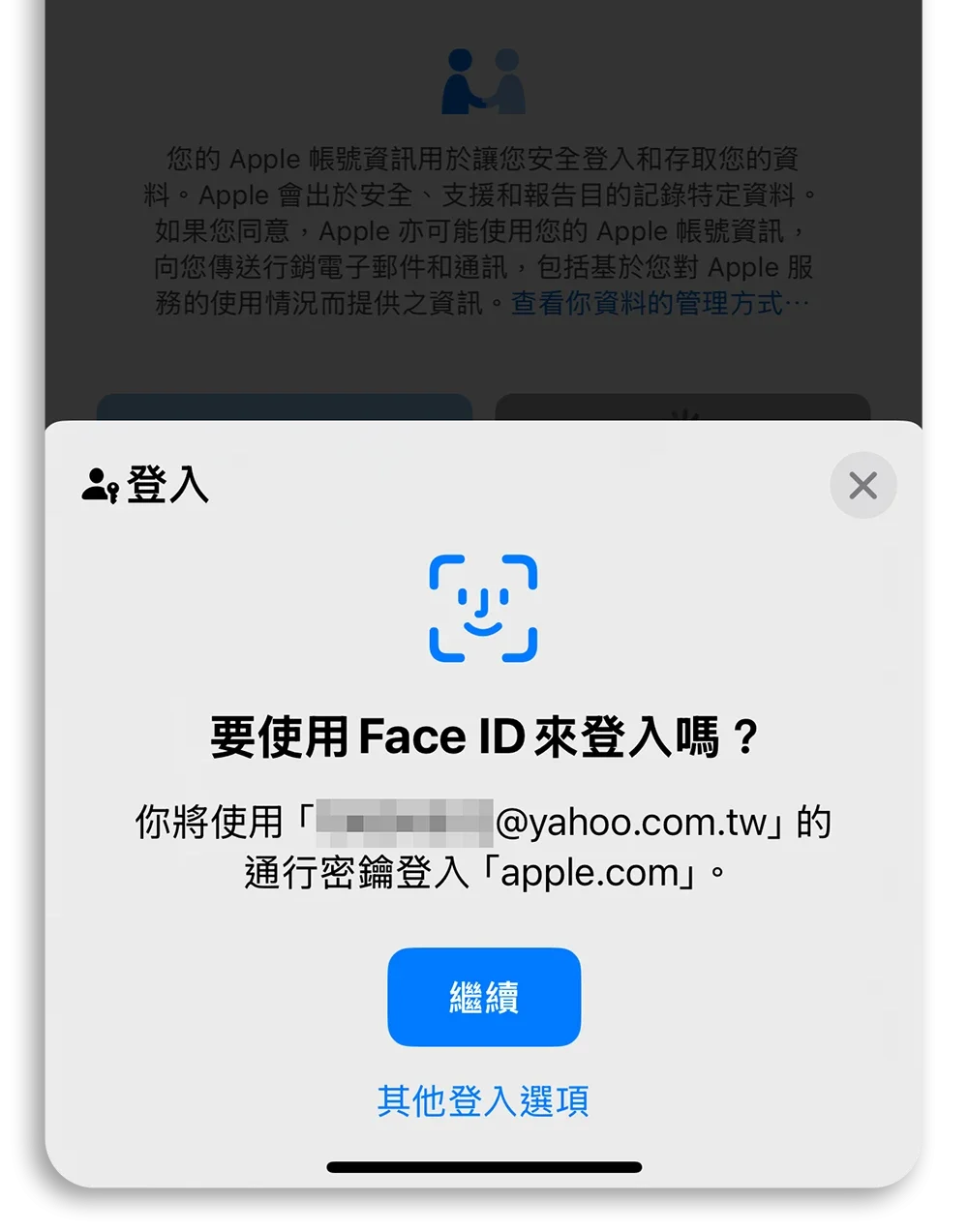Tap the Face ID face icon
This screenshot has height=1232, width=968.
point(484,608)
